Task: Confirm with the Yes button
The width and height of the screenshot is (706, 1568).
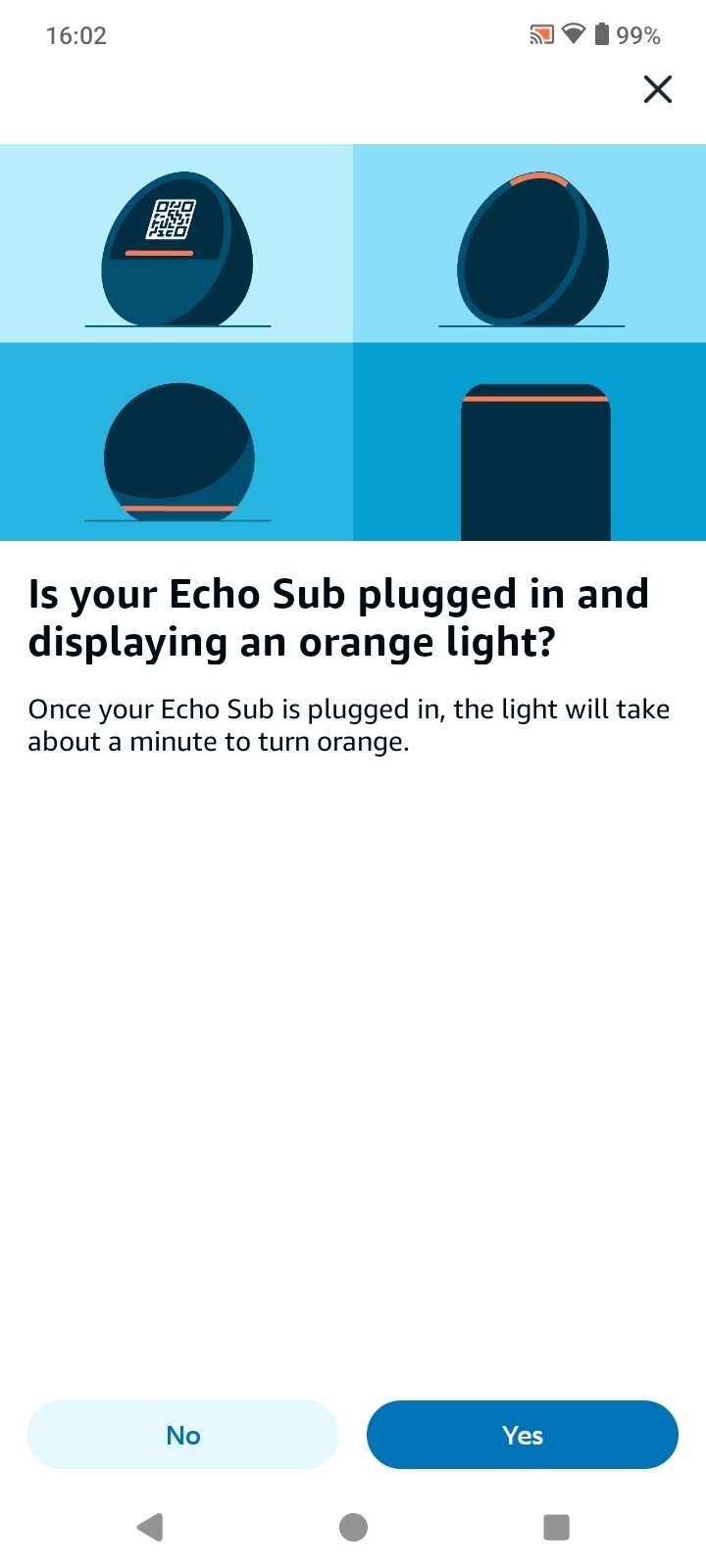Action: pyautogui.click(x=523, y=1435)
